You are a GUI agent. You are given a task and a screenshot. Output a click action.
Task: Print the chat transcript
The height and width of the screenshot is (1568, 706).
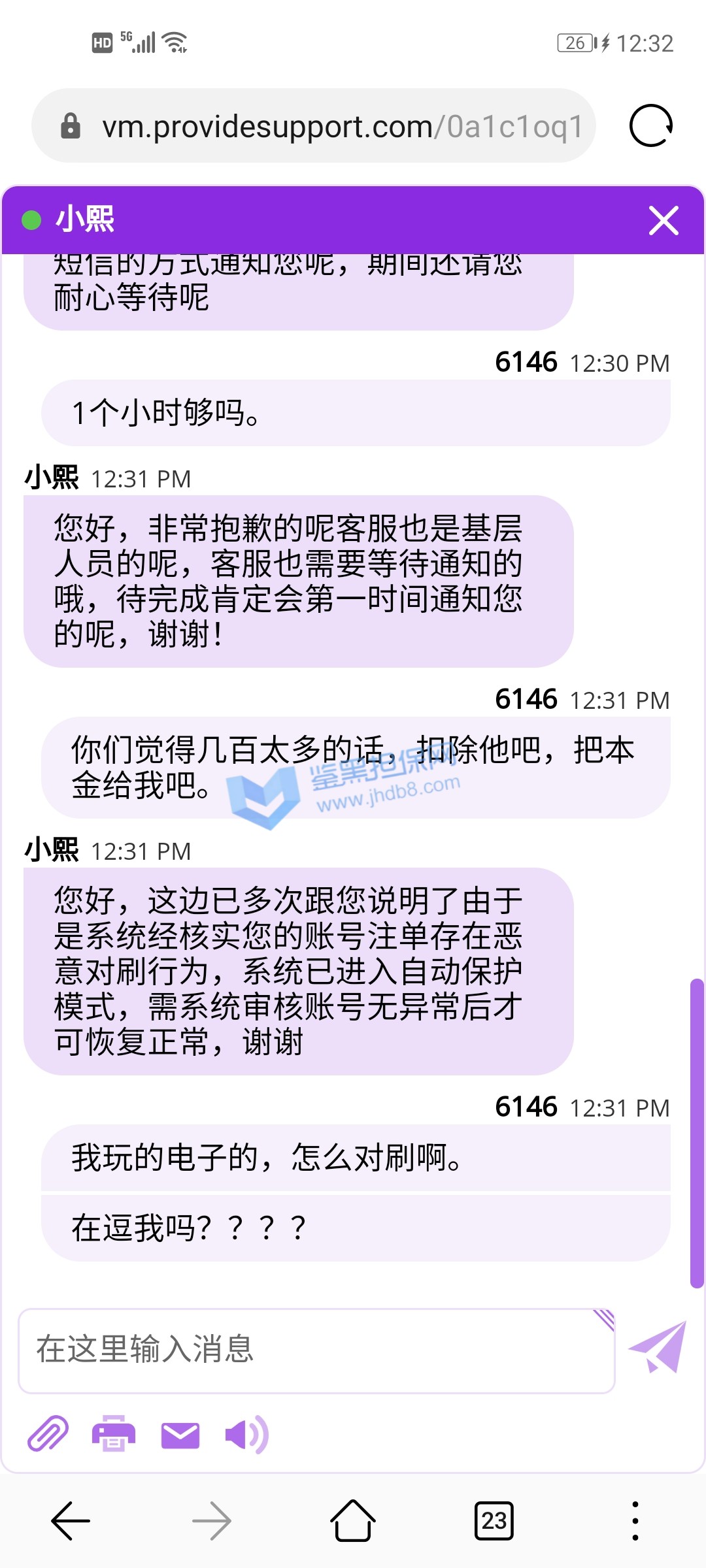tap(114, 1435)
